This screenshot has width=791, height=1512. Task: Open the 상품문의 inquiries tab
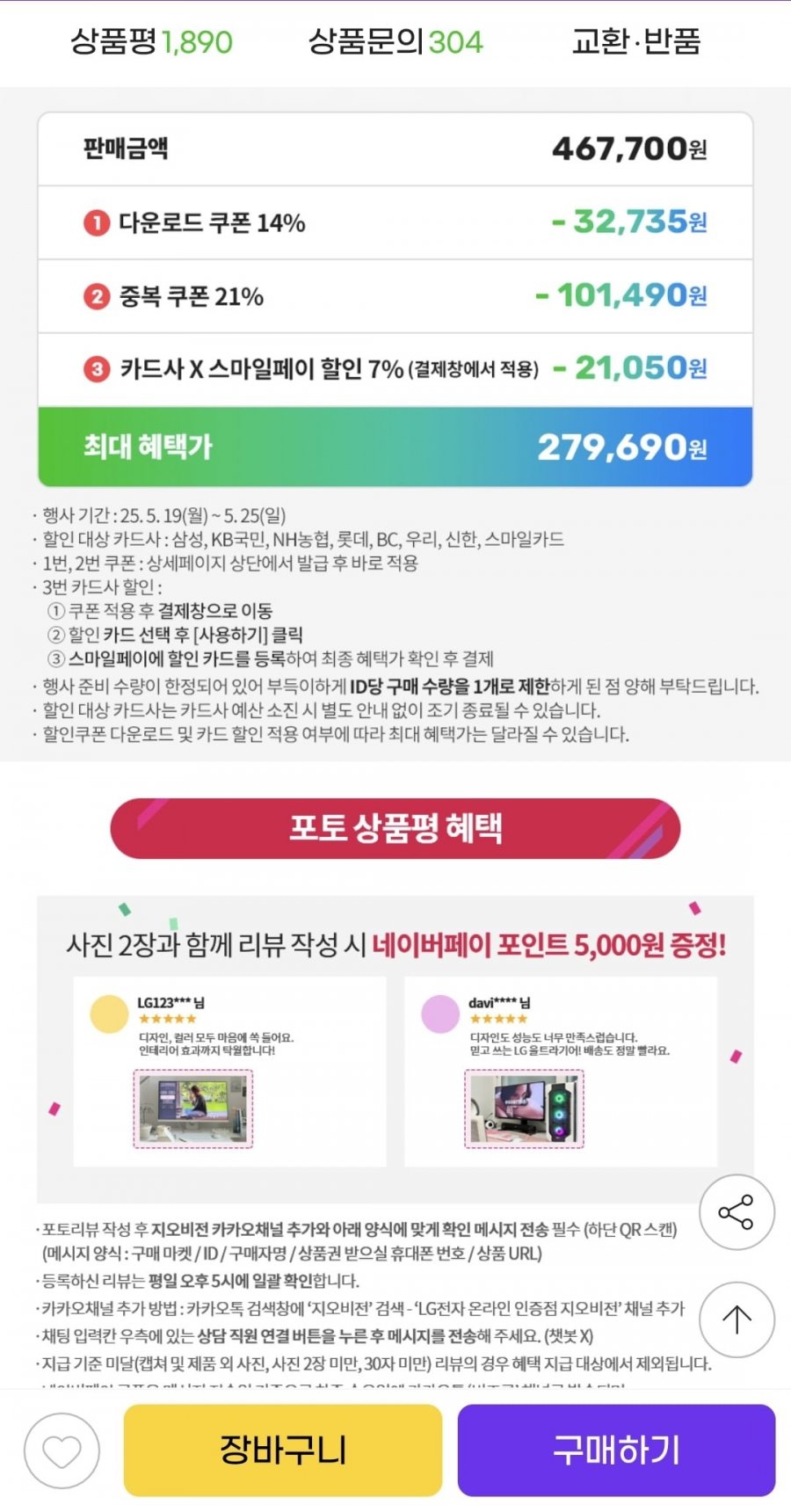point(395,41)
